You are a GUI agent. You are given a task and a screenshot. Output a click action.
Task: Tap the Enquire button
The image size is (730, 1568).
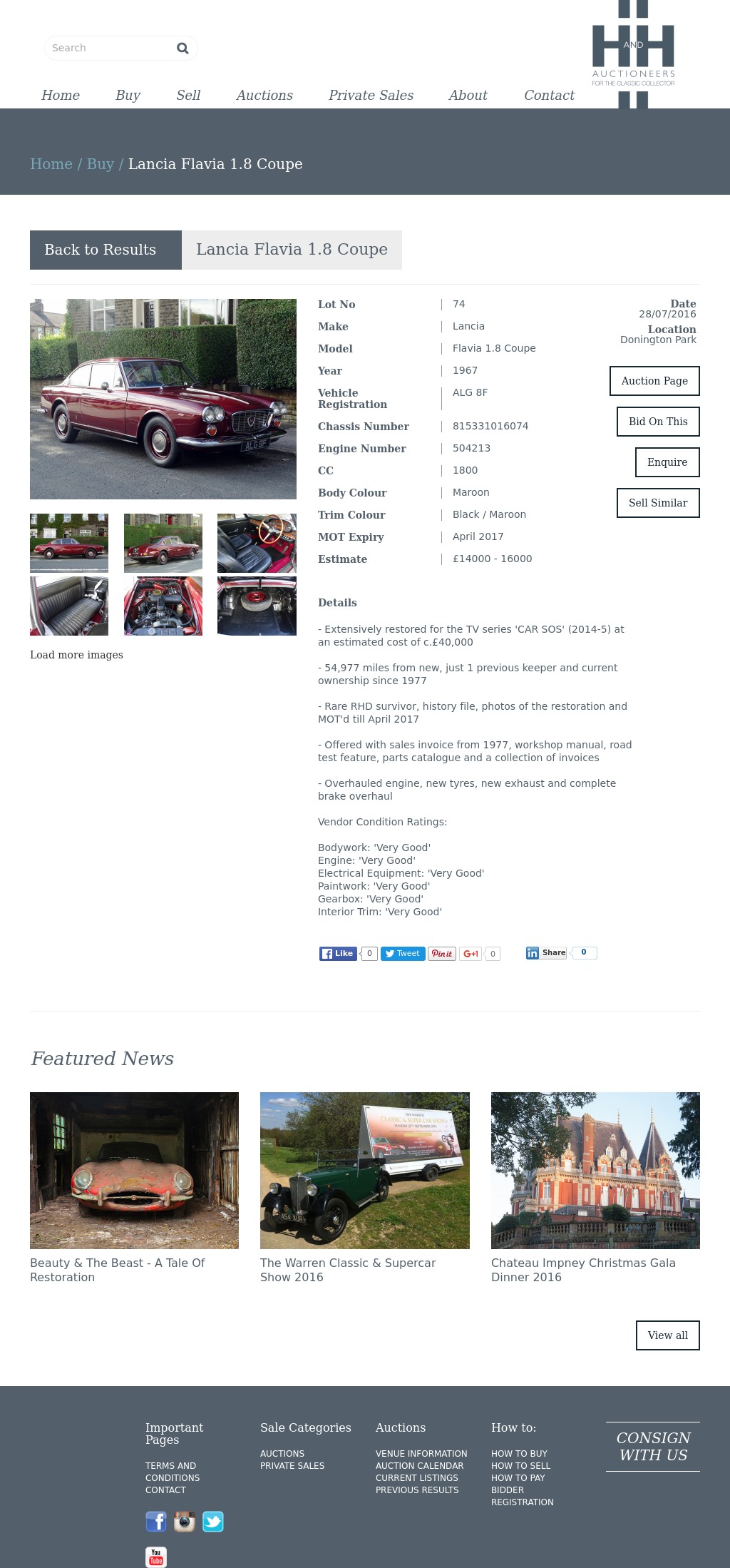pos(667,462)
